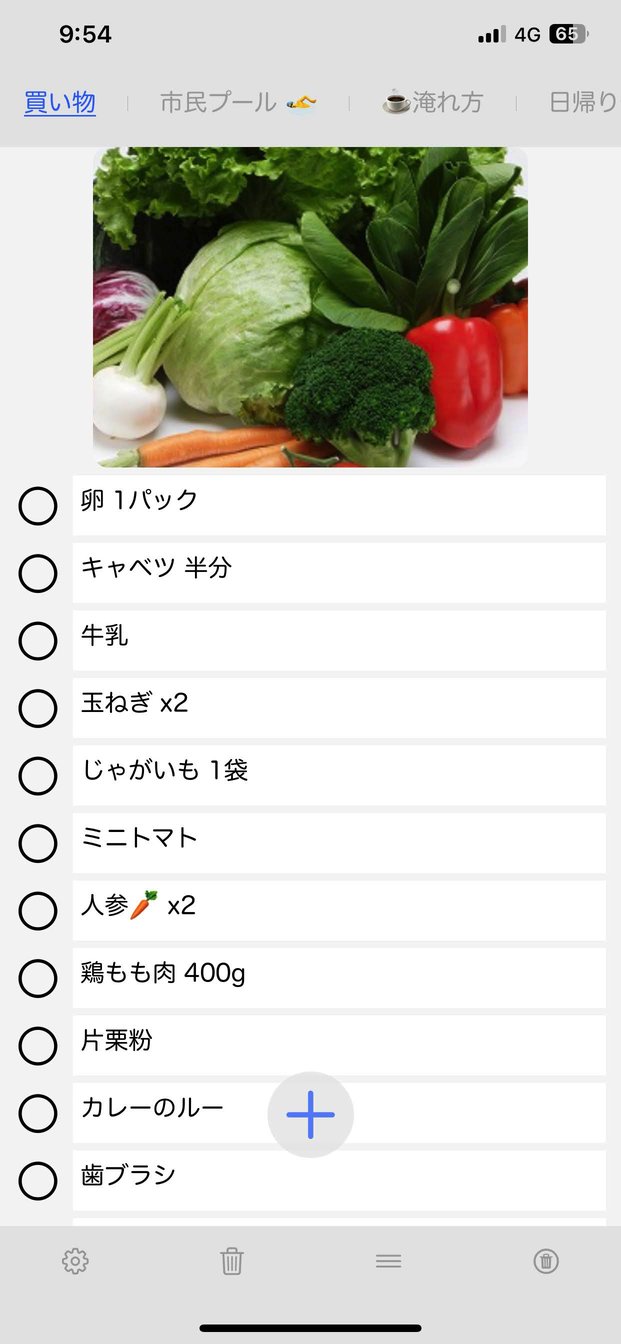621x1344 pixels.
Task: Check off 卵 1パック
Action: tap(38, 506)
